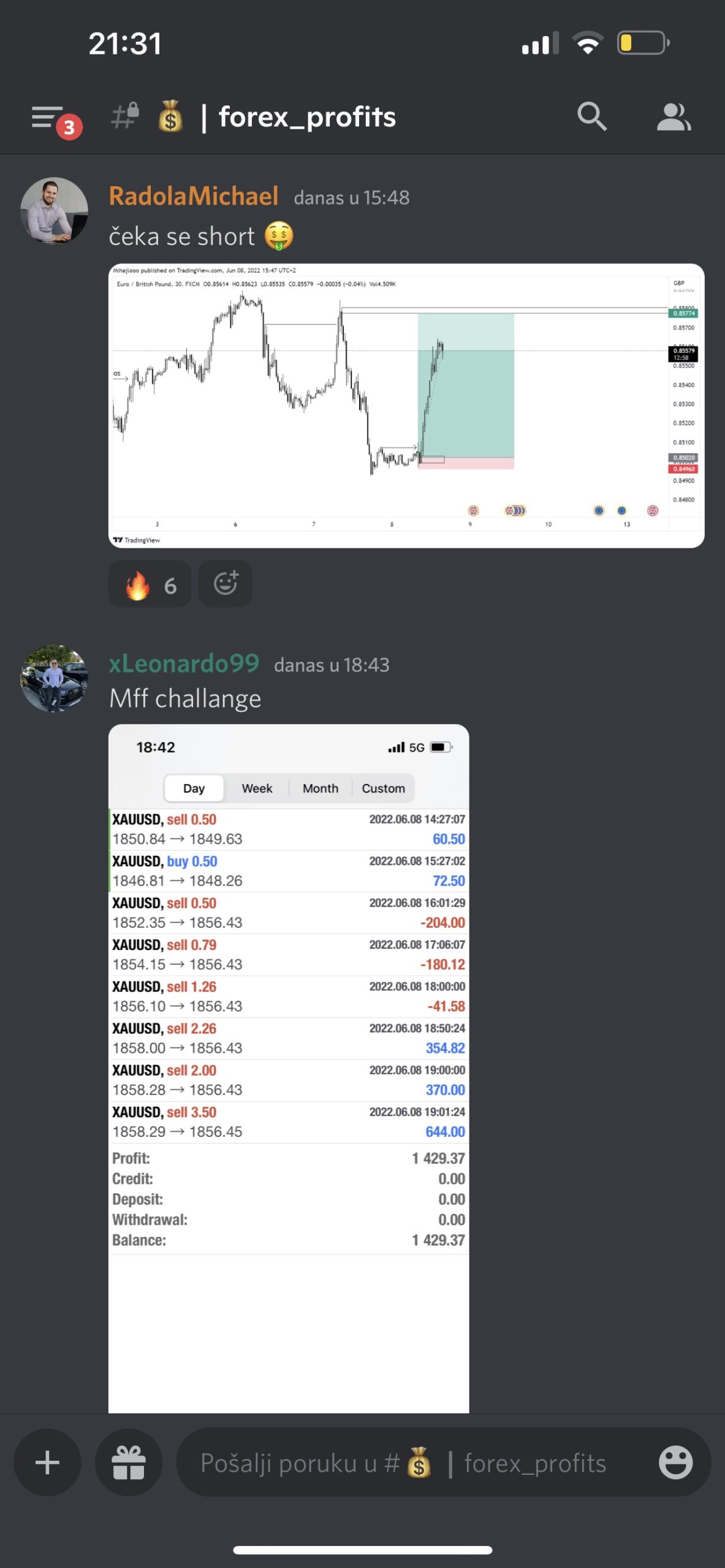Open the channel list drawer menu
The image size is (725, 1568).
(x=48, y=118)
